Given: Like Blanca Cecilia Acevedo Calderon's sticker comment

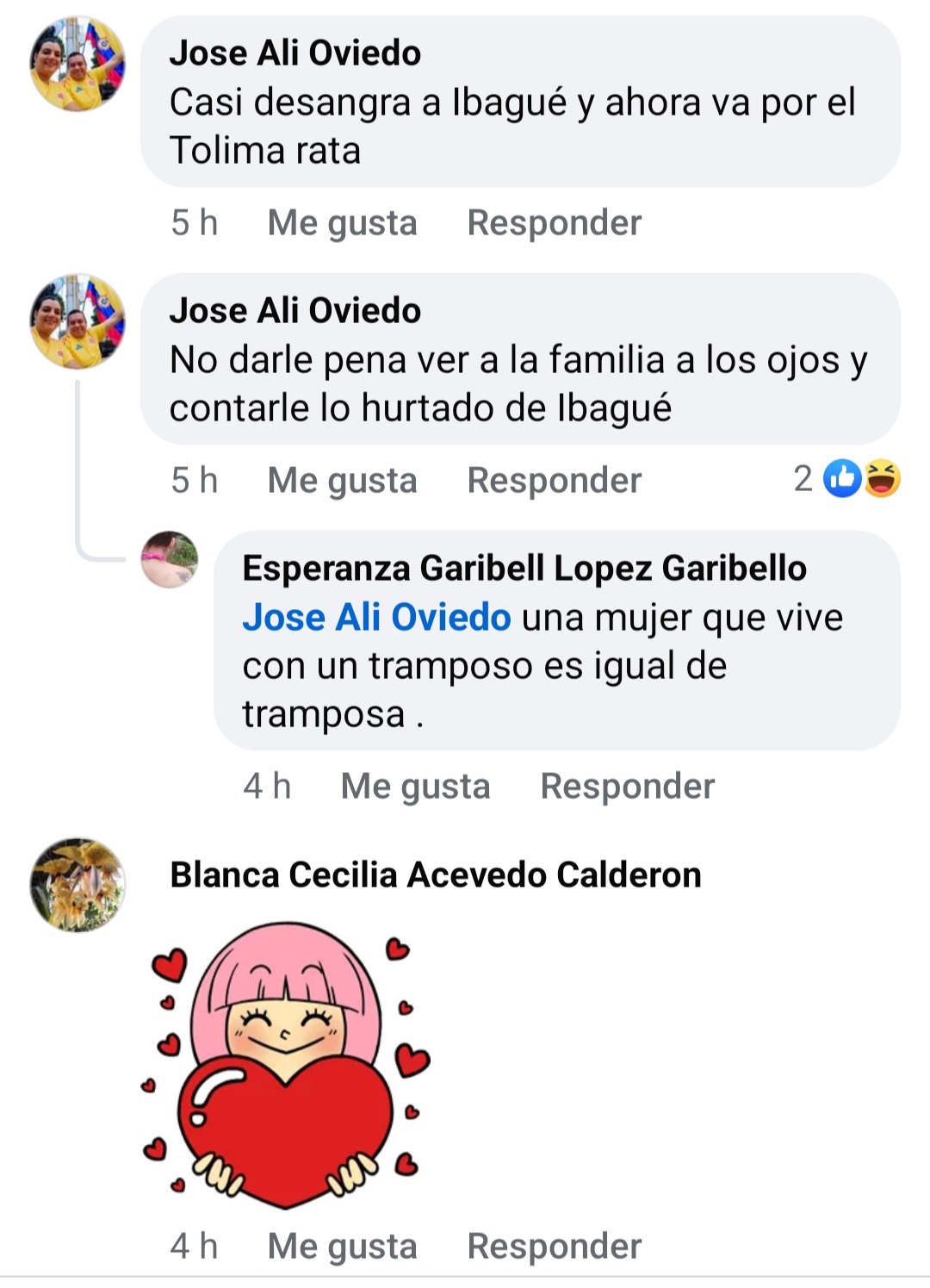Looking at the screenshot, I should point(342,1247).
